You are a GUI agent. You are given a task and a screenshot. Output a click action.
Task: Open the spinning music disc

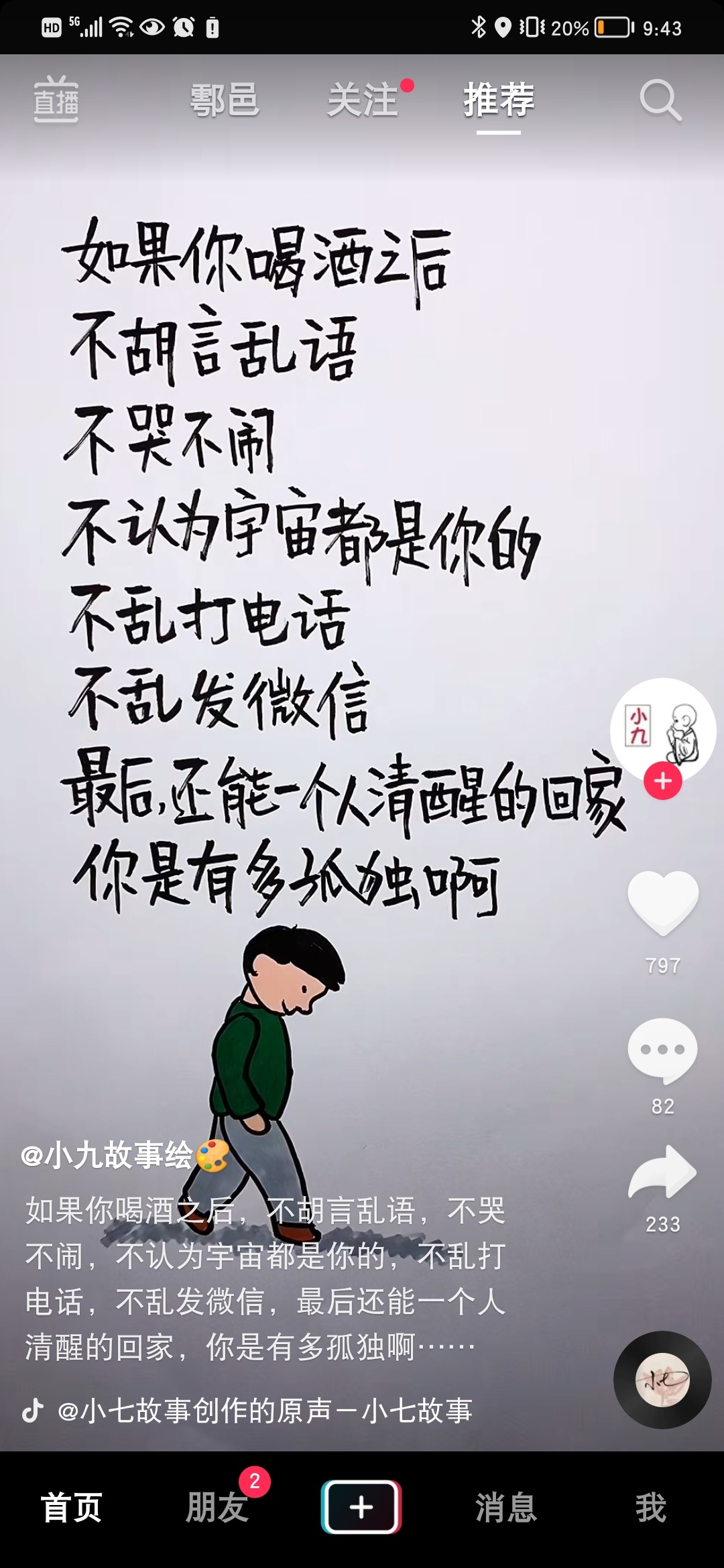pyautogui.click(x=662, y=1380)
